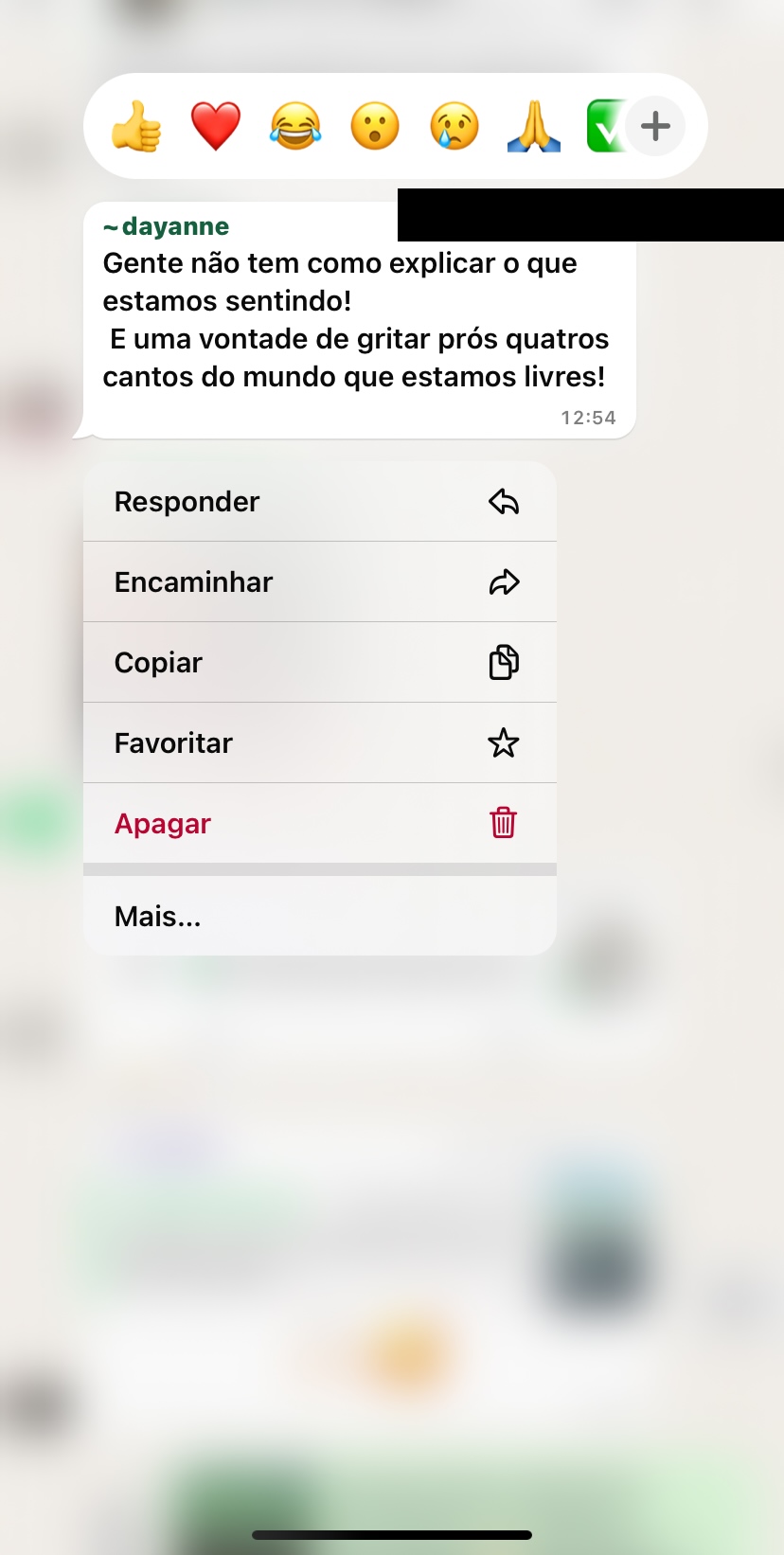Tap Apagar to delete the message

[x=162, y=823]
